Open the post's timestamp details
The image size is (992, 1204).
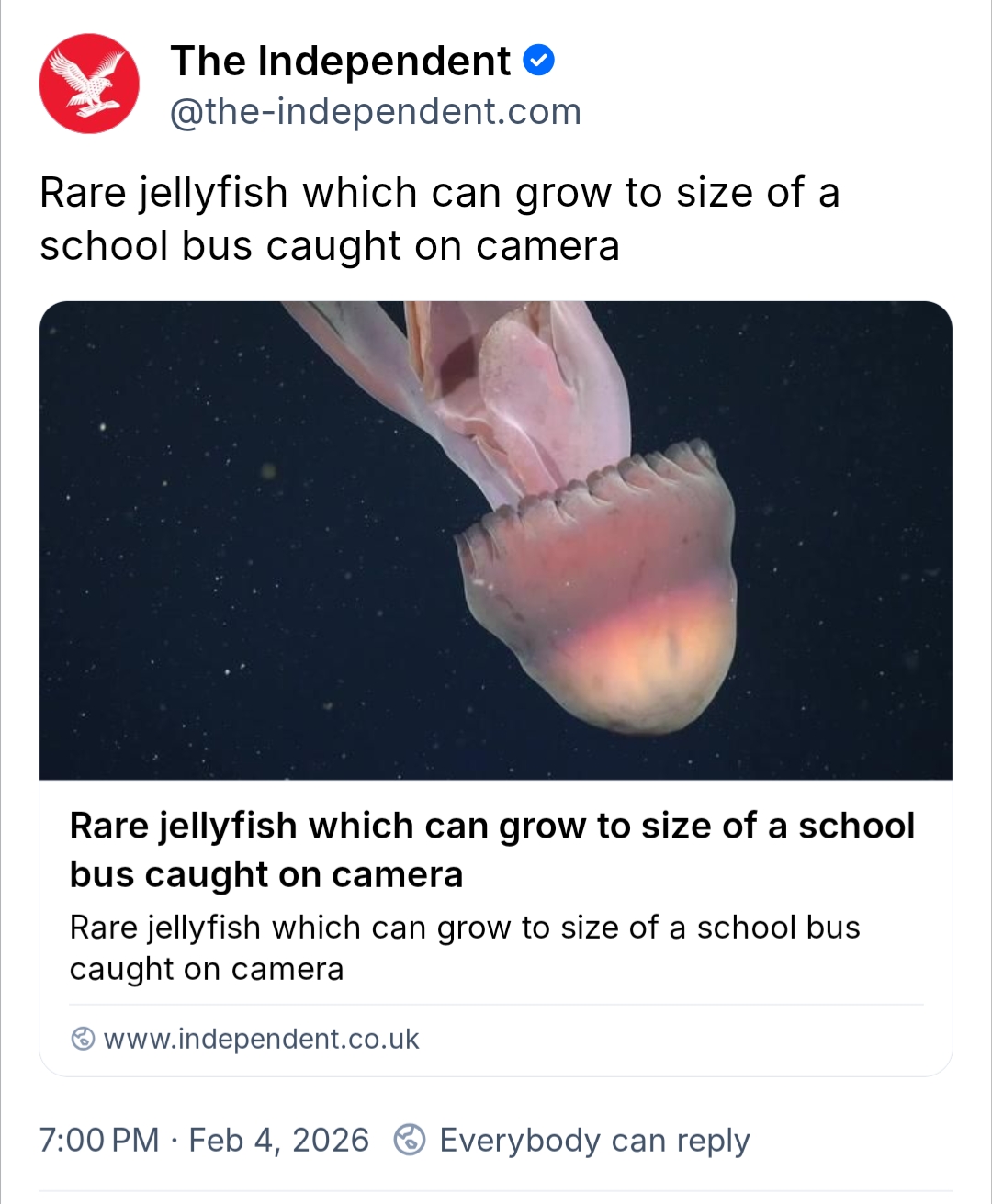tap(204, 1141)
